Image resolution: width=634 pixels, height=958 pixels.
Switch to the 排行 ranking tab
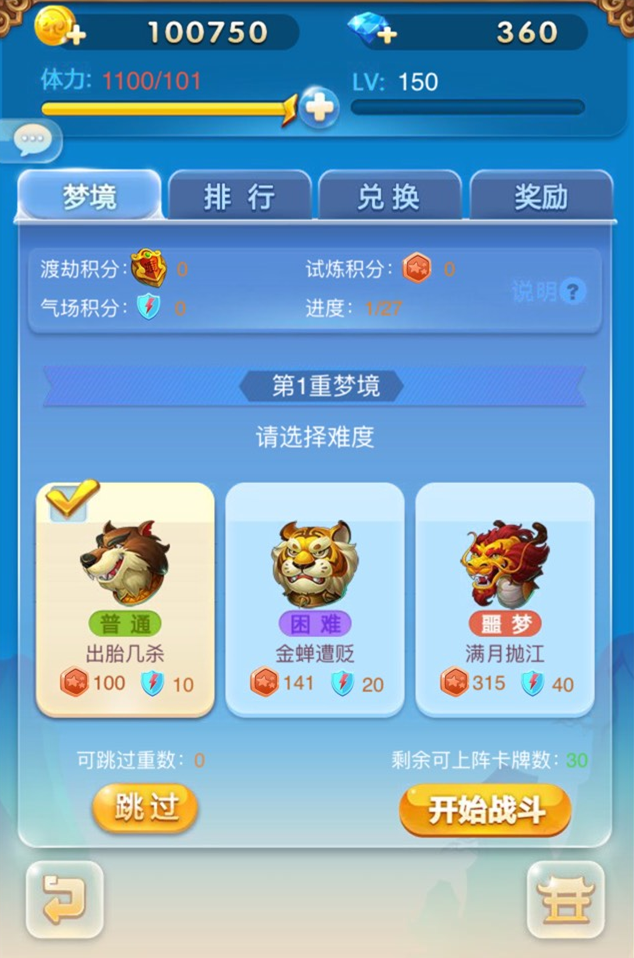[240, 197]
